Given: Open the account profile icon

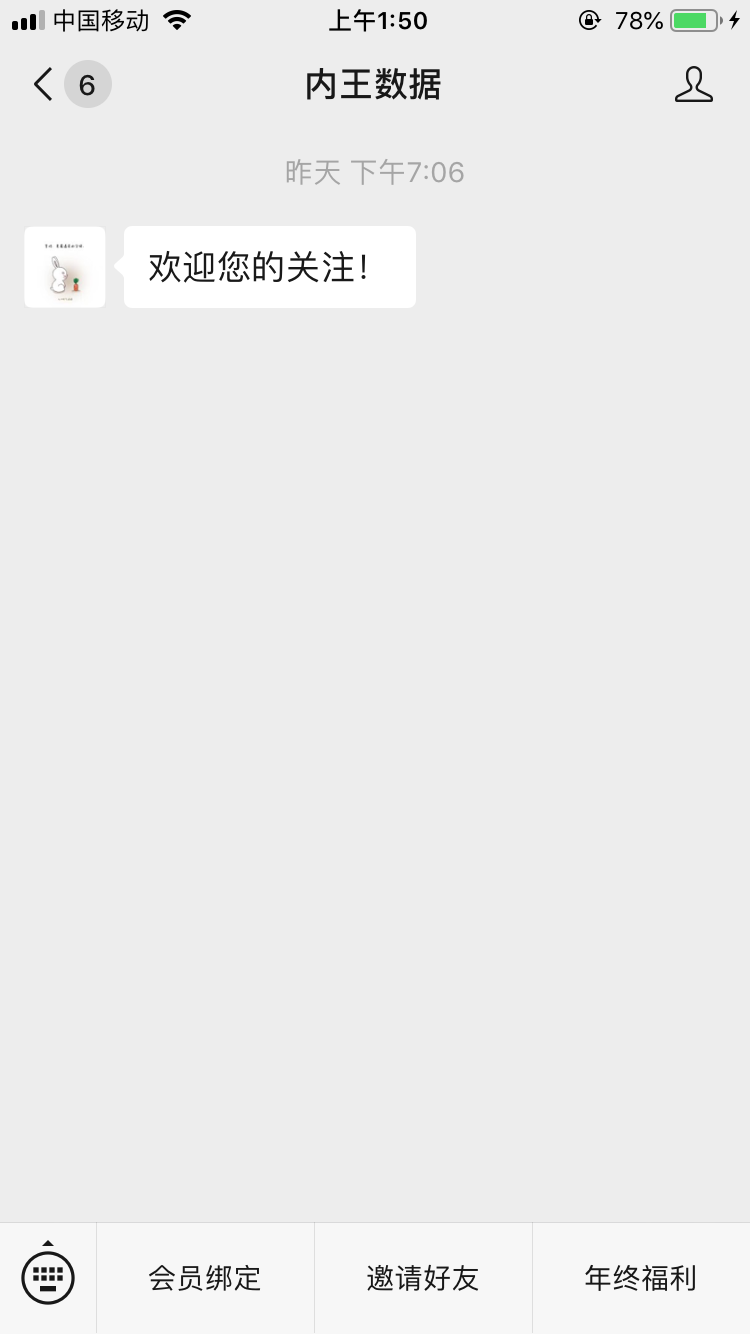Looking at the screenshot, I should coord(693,85).
